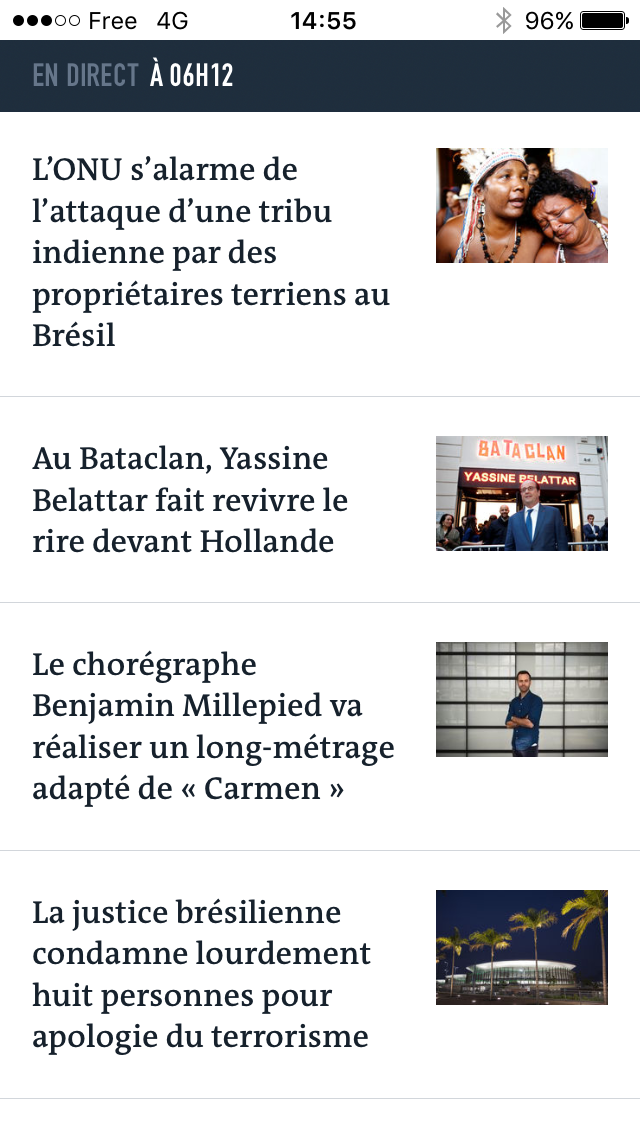Screen dimensions: 640x1136
Task: Open the Benjamin Millepied Carmen article
Action: tap(213, 726)
